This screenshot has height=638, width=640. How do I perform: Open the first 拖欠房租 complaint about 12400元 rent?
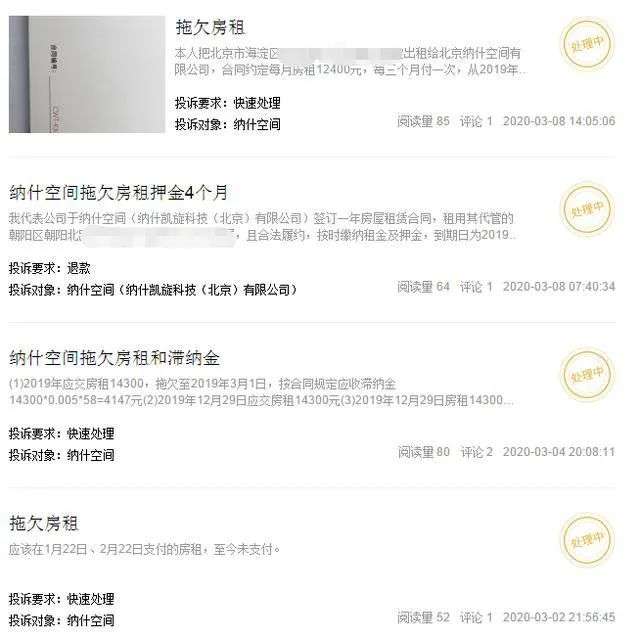point(210,27)
